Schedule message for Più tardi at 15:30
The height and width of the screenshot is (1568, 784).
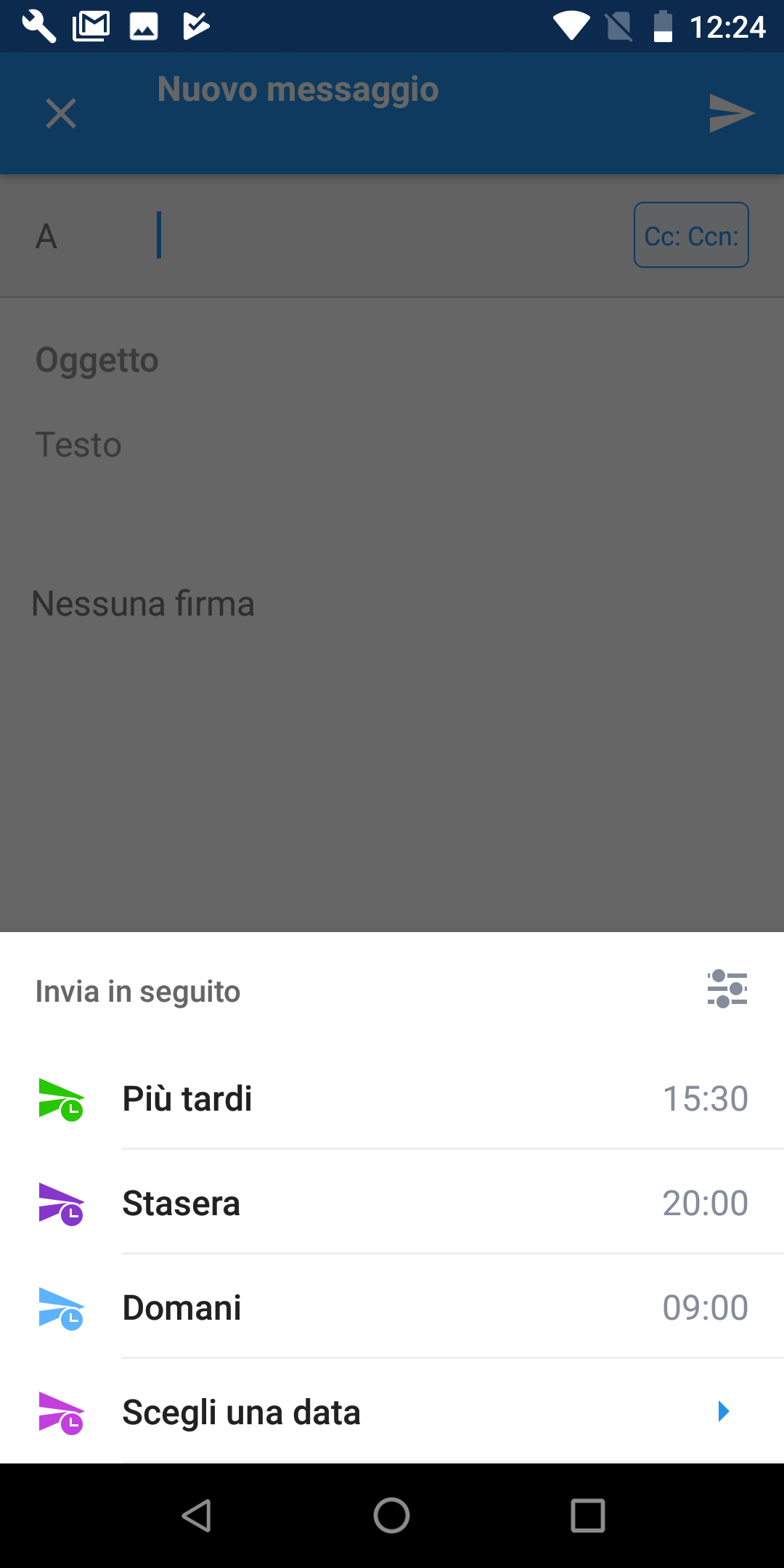392,1098
